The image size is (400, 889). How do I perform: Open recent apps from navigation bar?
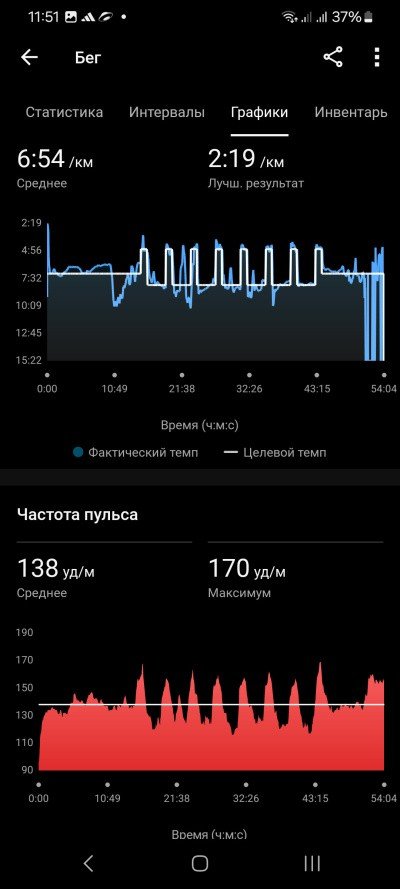pyautogui.click(x=312, y=863)
